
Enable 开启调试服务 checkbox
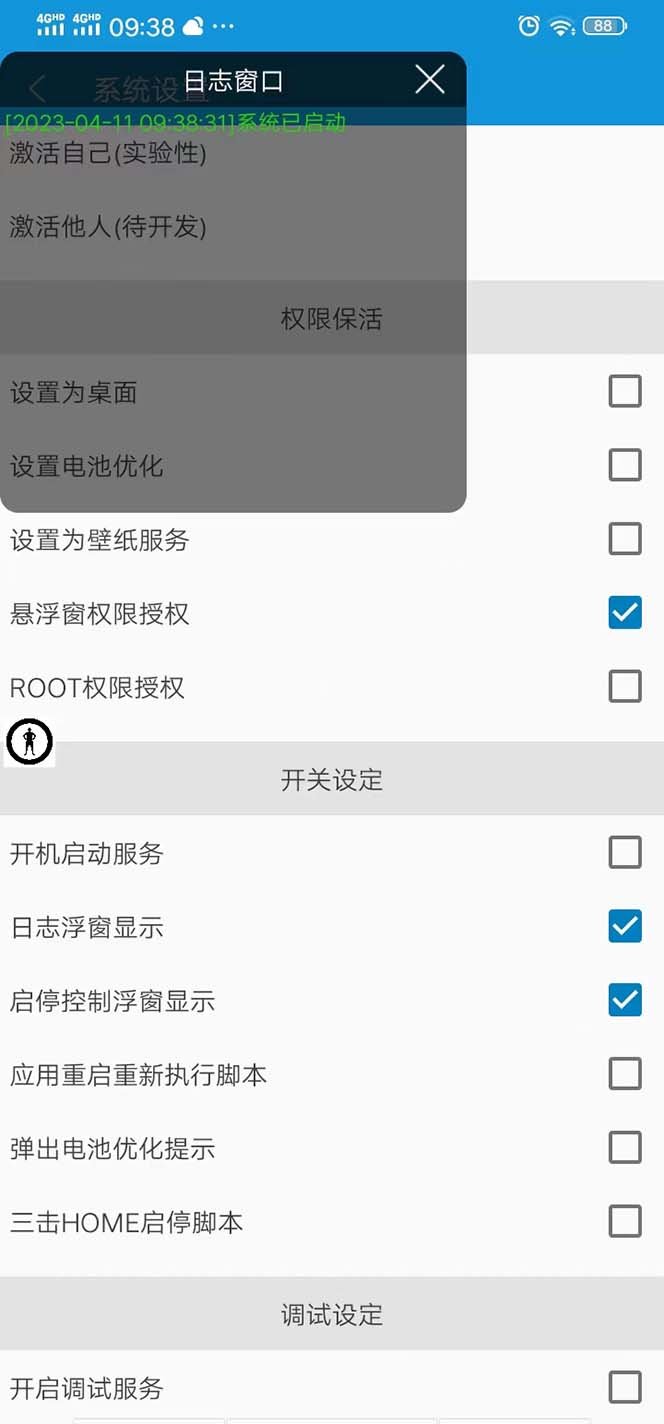point(625,1387)
